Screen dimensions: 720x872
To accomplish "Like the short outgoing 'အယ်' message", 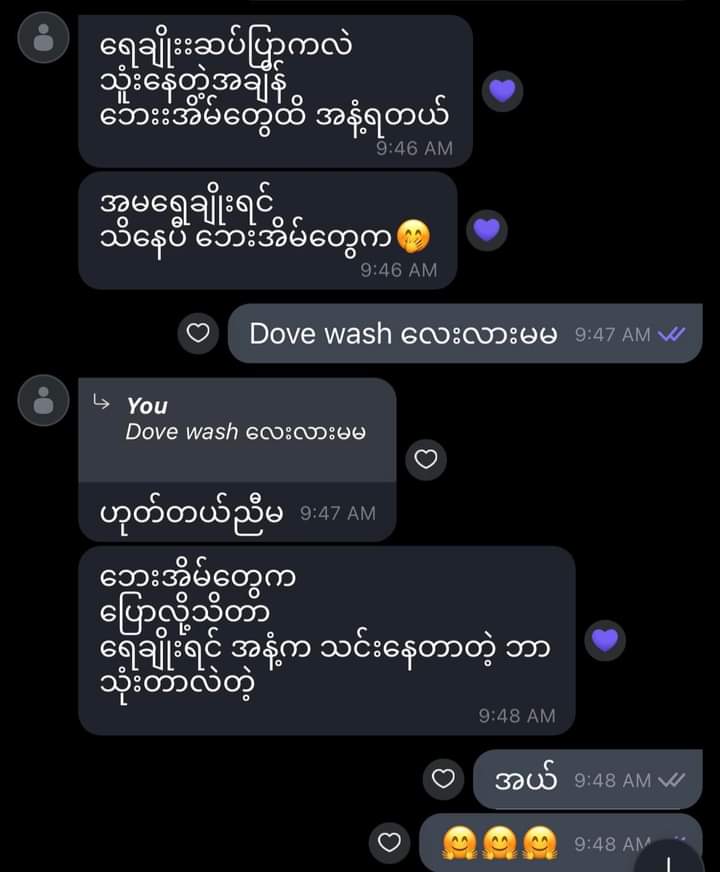I will [x=445, y=779].
